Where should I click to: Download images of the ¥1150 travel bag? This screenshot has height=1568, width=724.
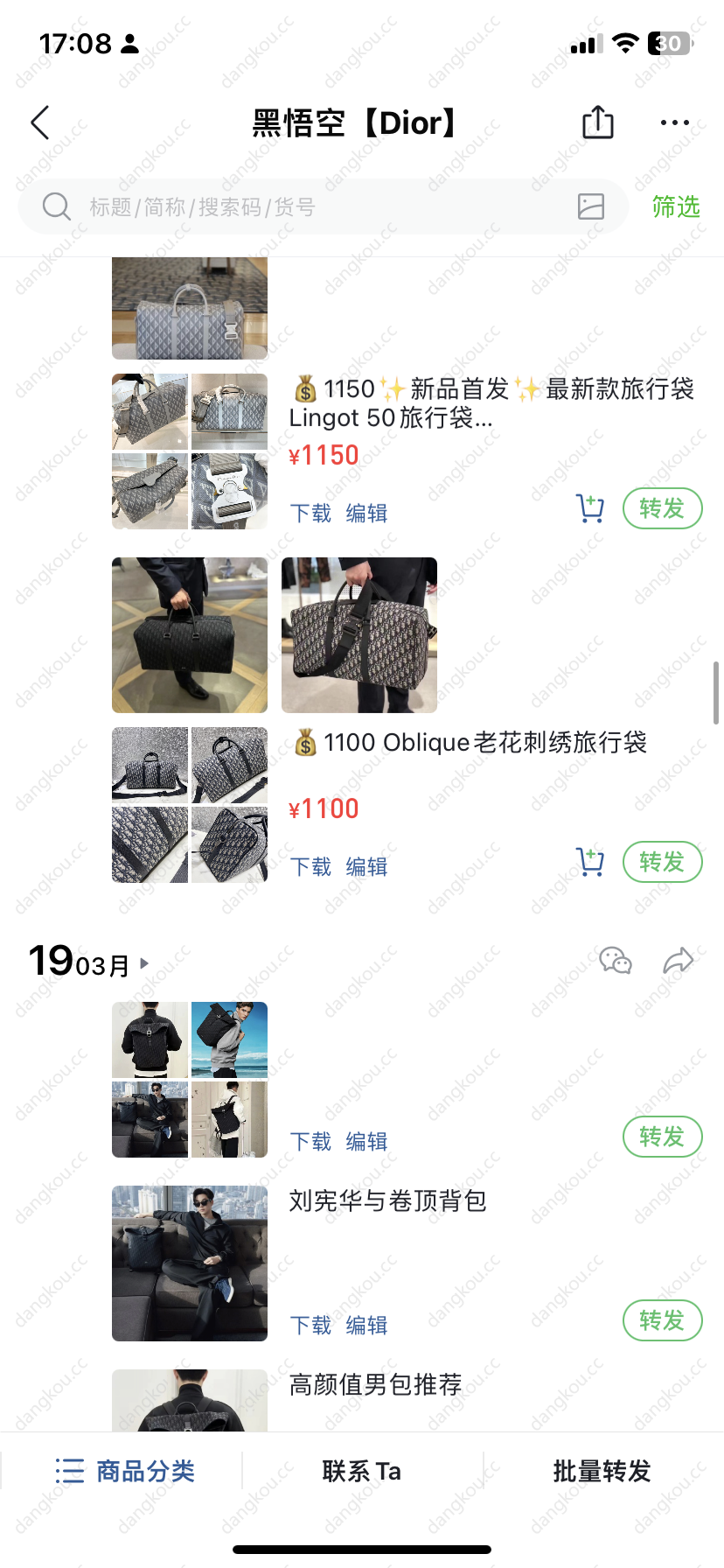[x=310, y=514]
